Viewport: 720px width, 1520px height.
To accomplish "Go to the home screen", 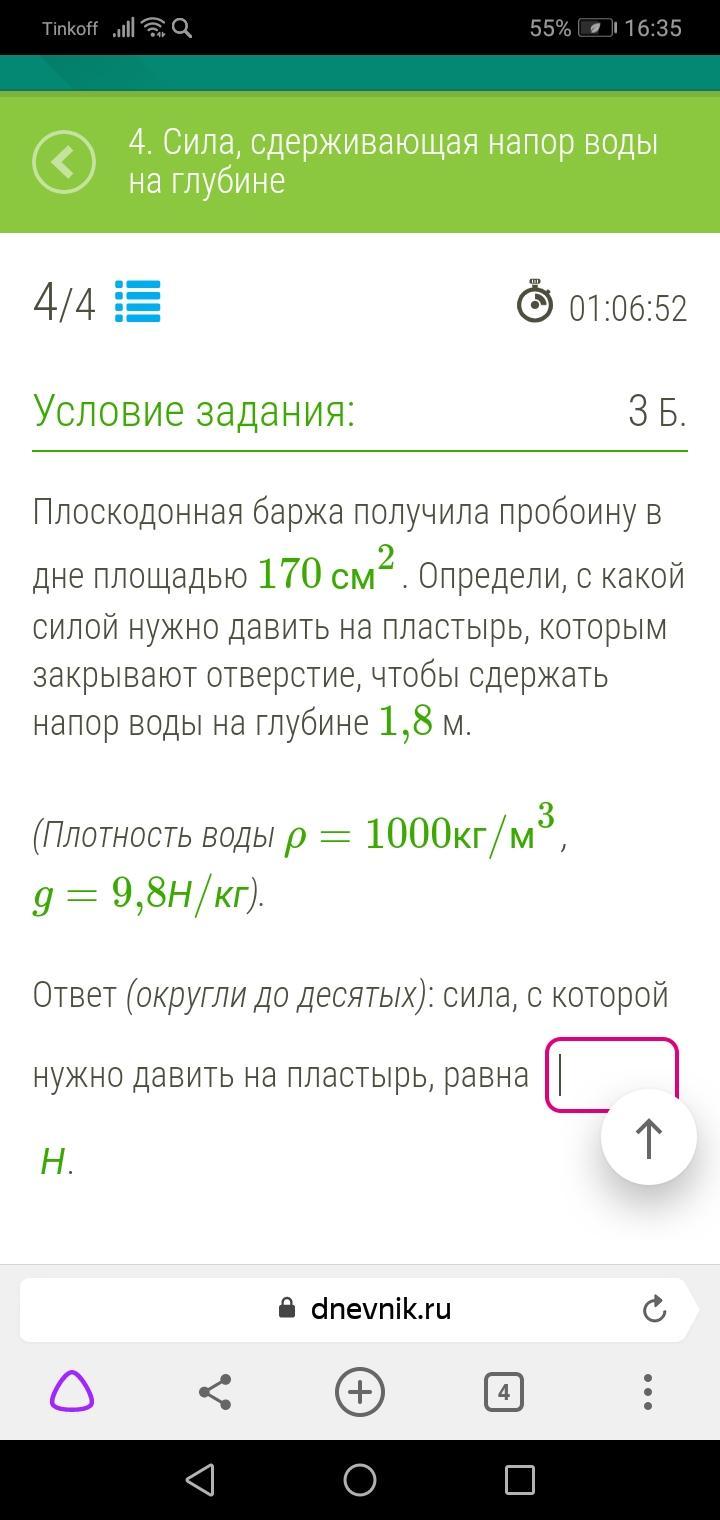I will pyautogui.click(x=360, y=1480).
